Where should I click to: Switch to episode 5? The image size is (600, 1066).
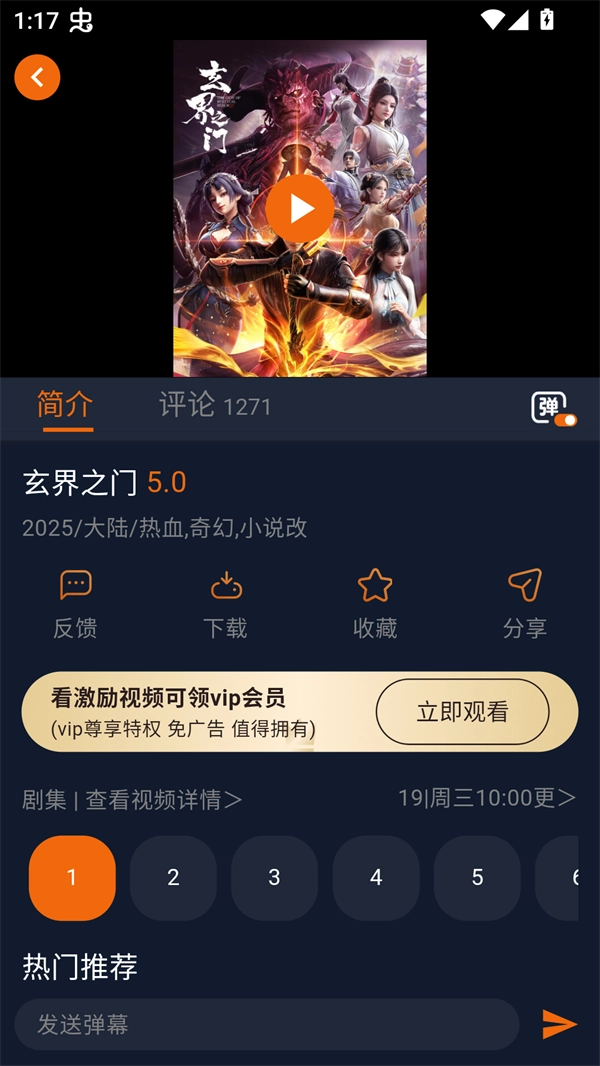[477, 878]
